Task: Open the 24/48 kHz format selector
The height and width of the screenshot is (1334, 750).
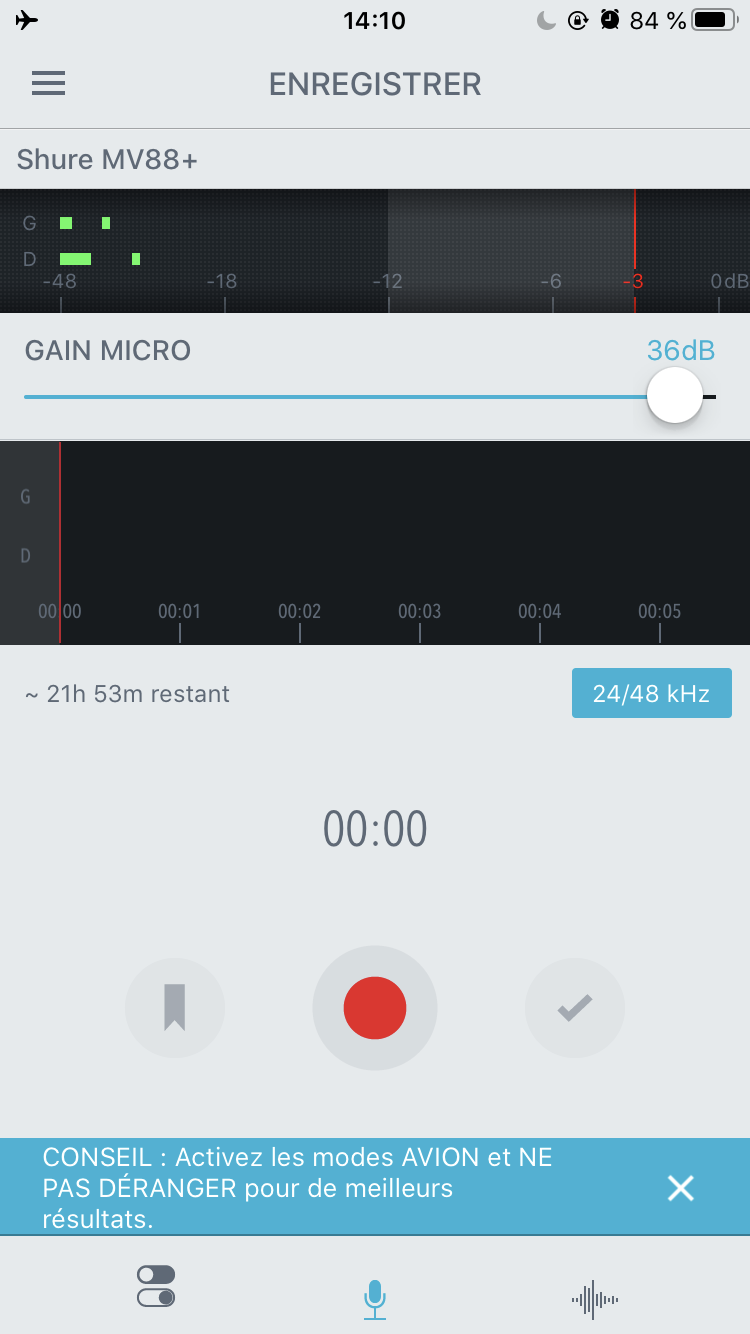Action: [x=651, y=693]
